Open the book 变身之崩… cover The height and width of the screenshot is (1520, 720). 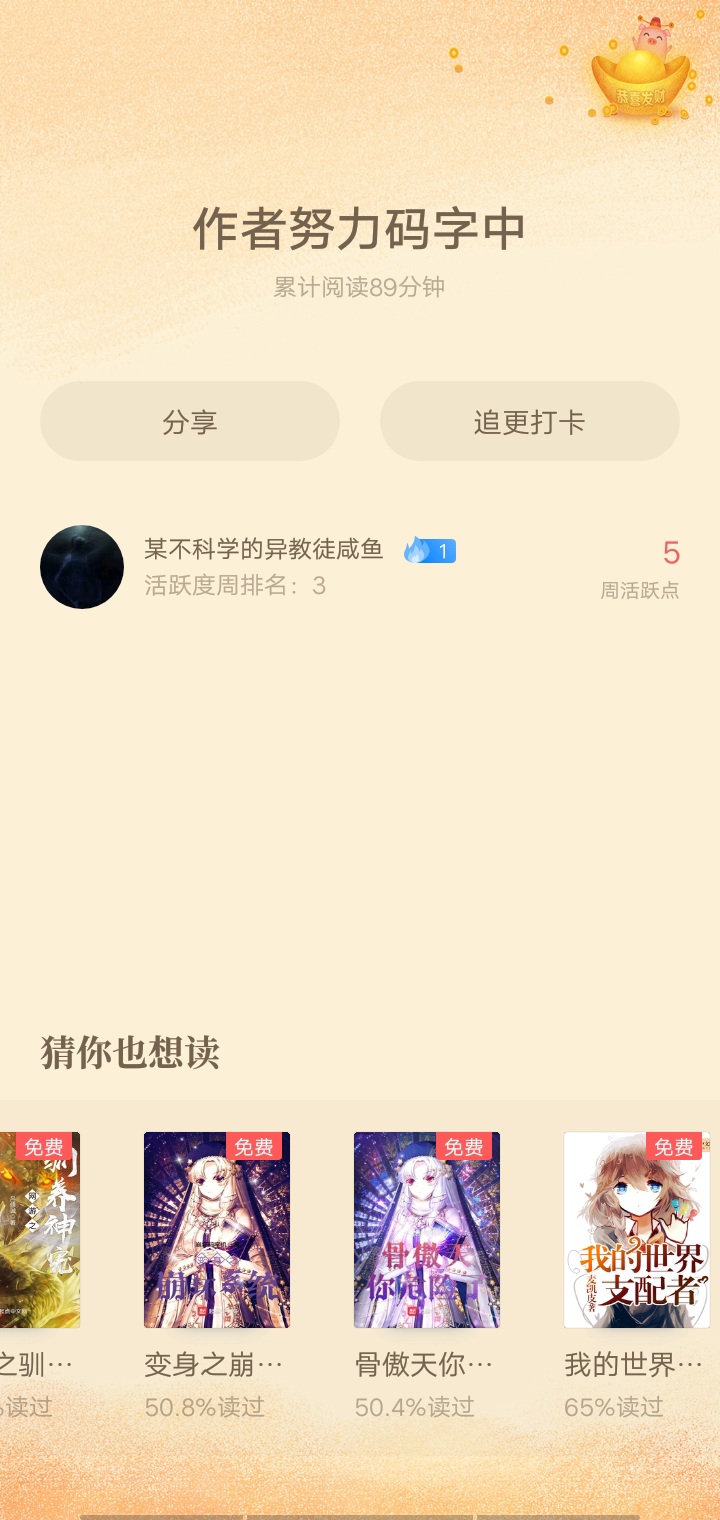(217, 1230)
